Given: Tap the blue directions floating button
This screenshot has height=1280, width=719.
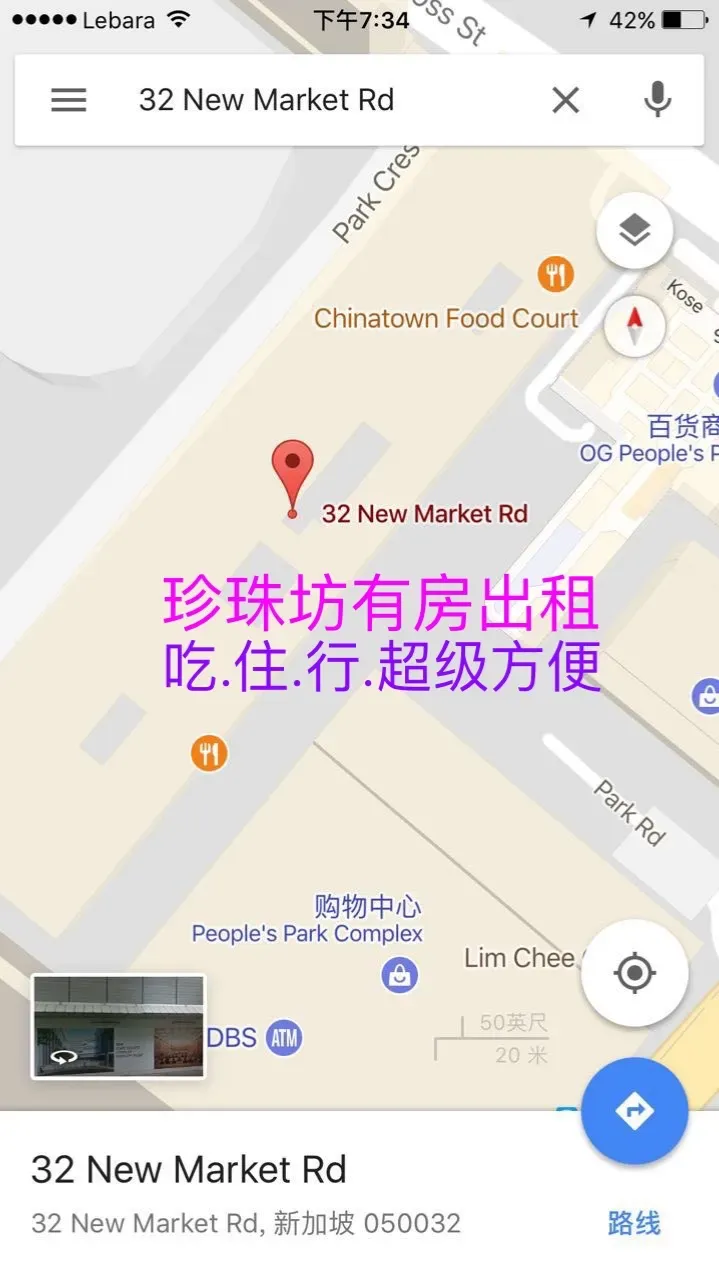Looking at the screenshot, I should (x=634, y=1111).
